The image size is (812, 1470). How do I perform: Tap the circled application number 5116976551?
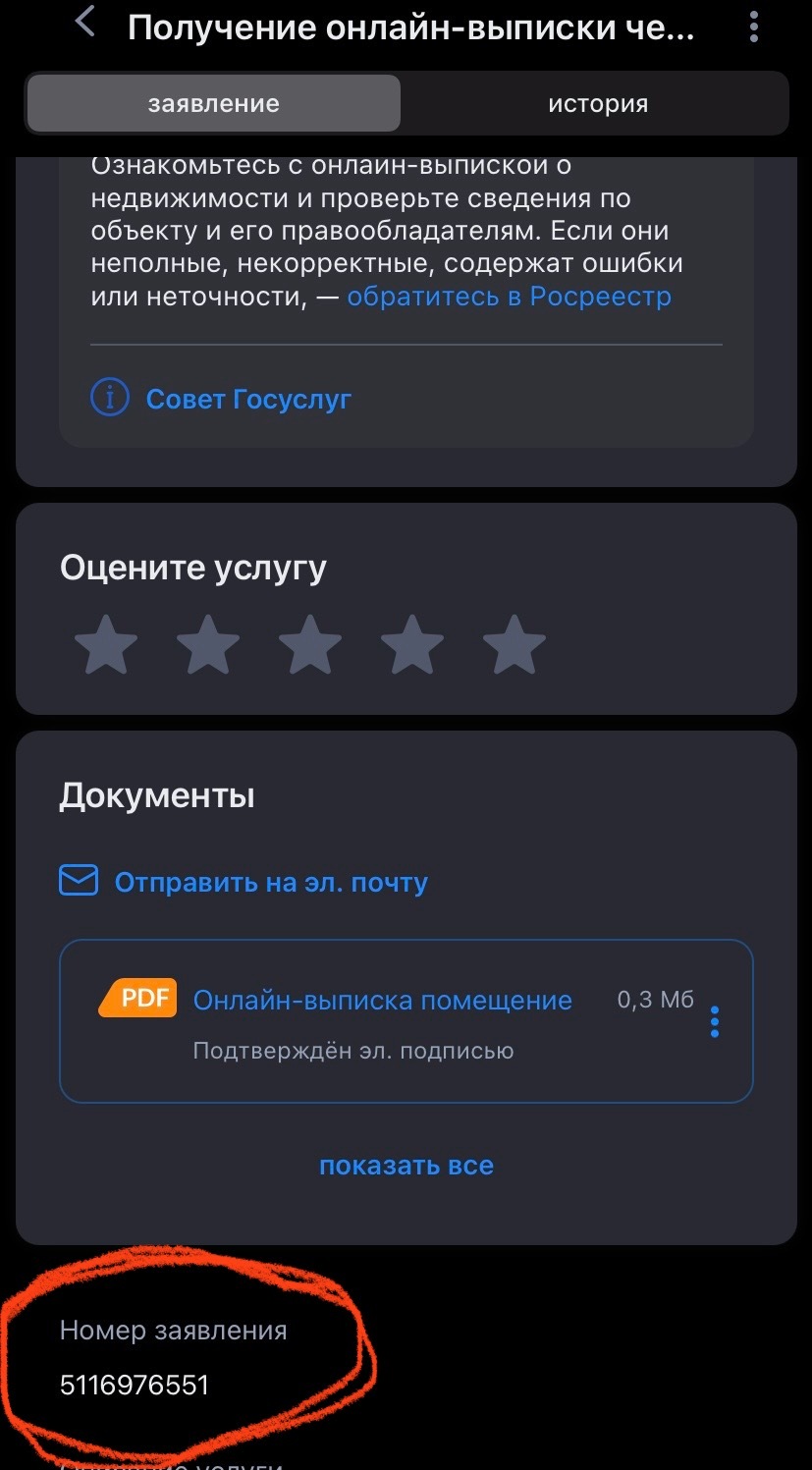133,1386
